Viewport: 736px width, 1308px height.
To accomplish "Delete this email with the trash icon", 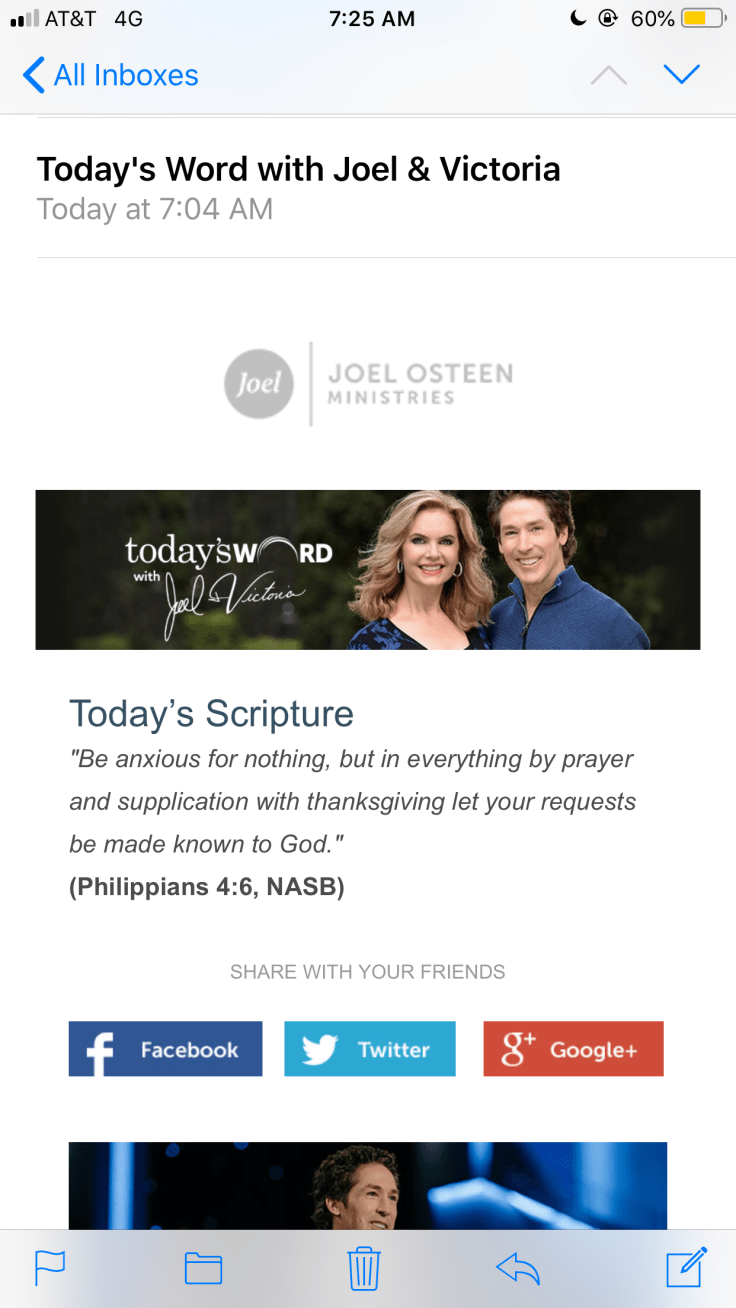I will point(364,1268).
